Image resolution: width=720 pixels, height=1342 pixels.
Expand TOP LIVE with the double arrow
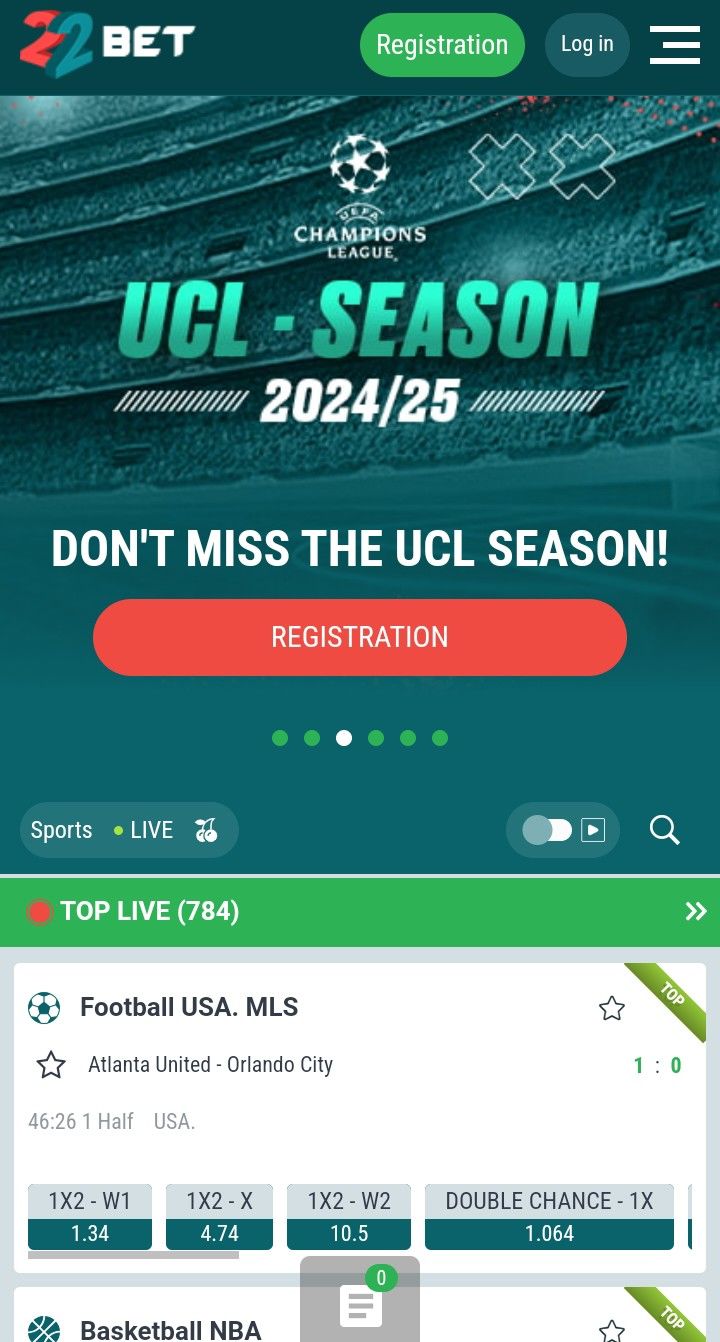point(695,911)
